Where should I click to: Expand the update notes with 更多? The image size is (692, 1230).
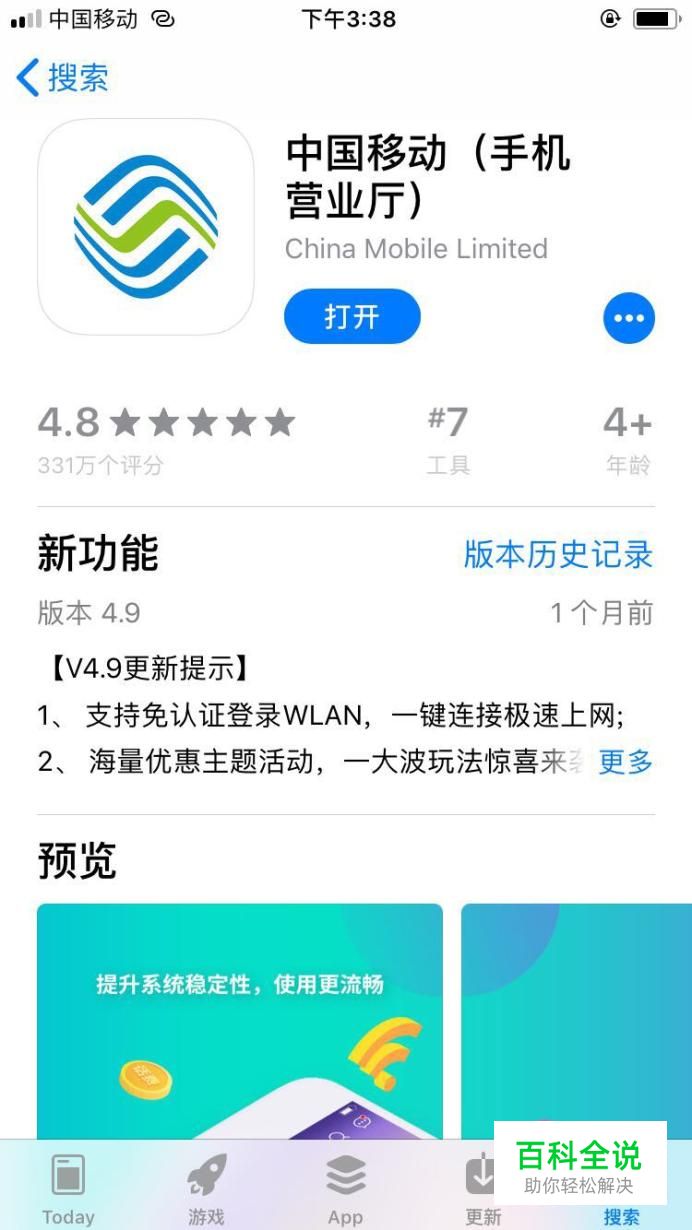point(625,762)
